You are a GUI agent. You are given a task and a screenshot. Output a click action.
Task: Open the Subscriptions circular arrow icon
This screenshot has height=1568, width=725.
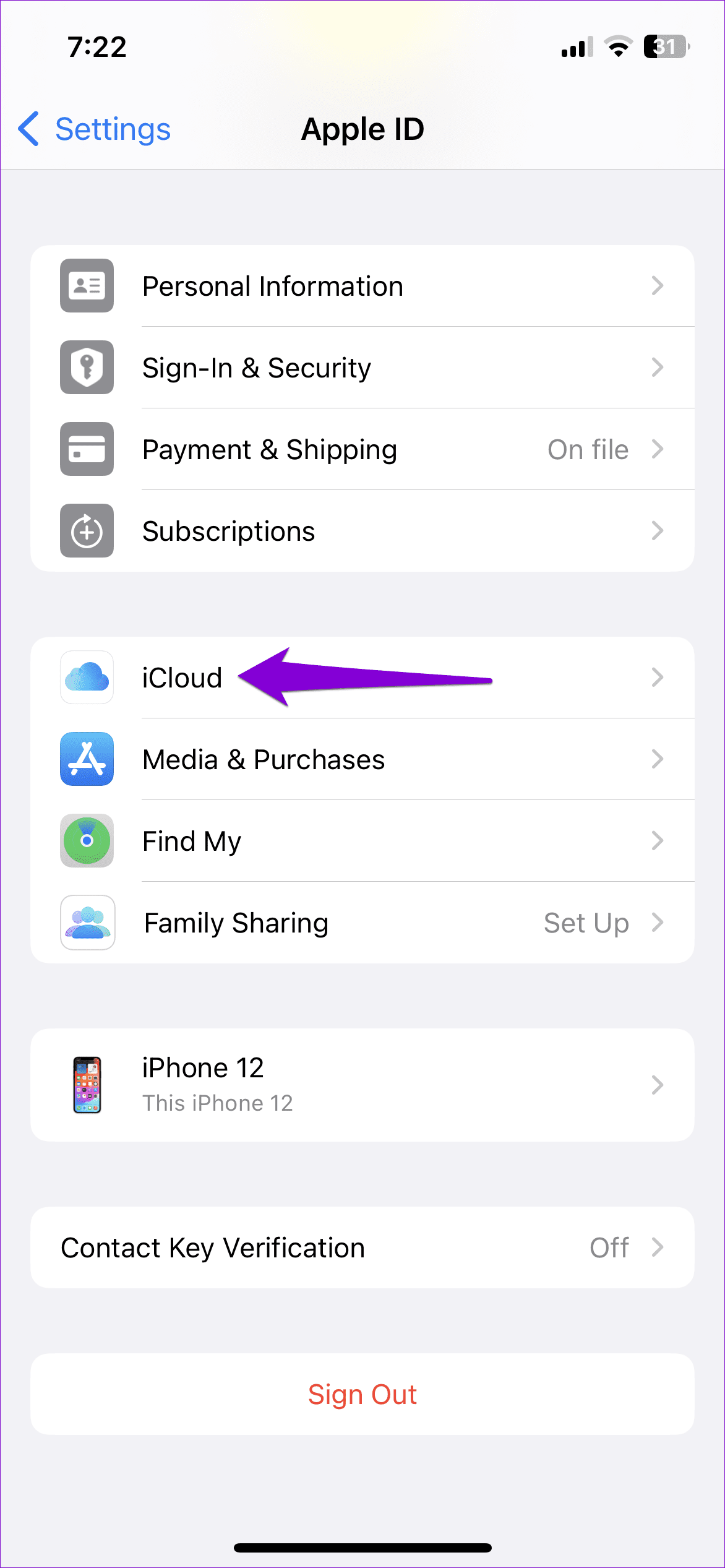pyautogui.click(x=87, y=531)
